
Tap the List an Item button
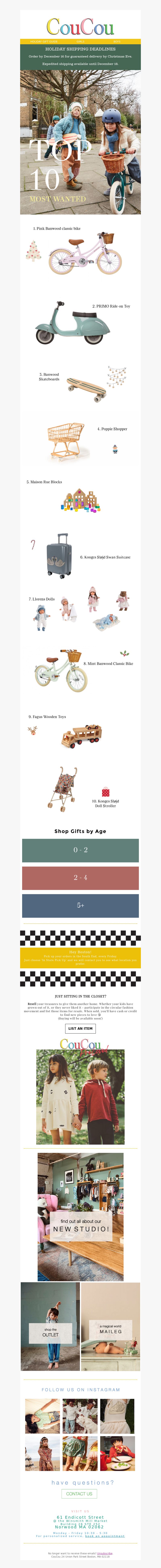point(80,1028)
